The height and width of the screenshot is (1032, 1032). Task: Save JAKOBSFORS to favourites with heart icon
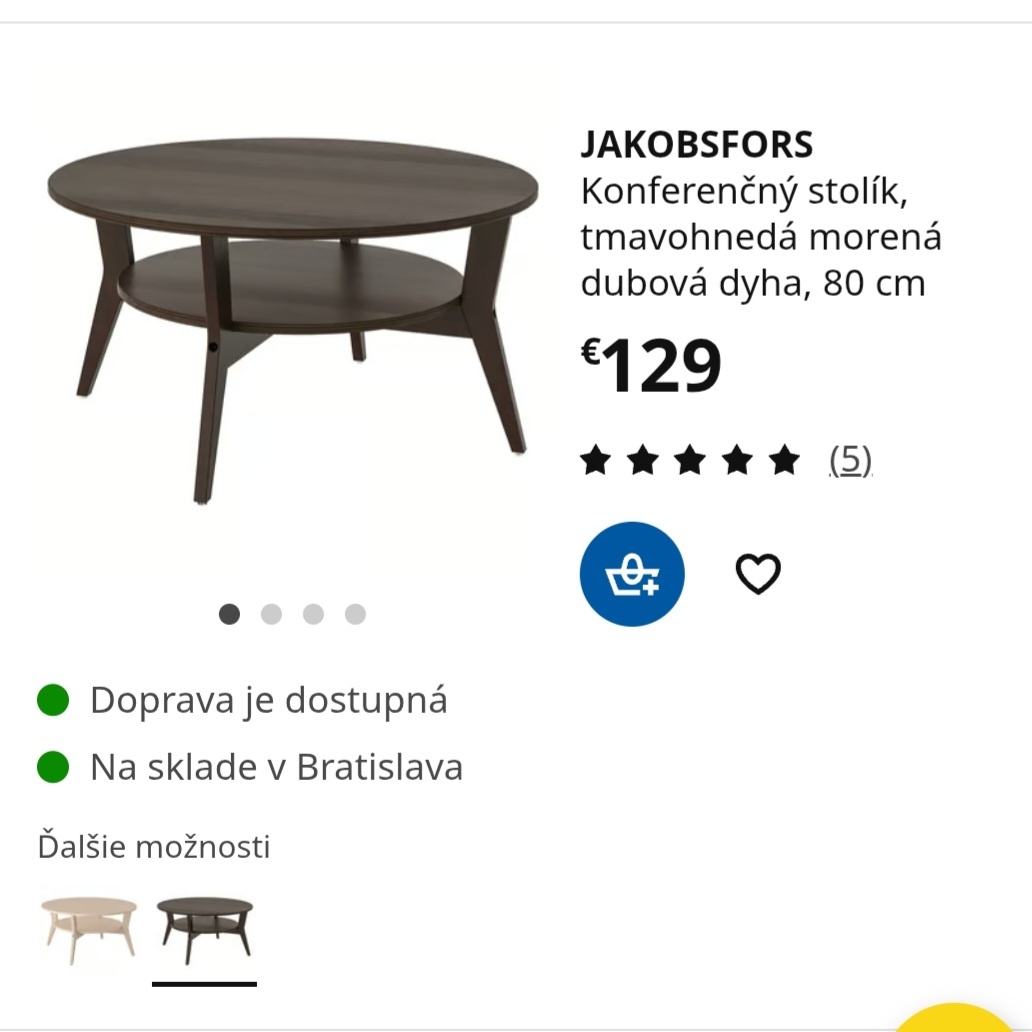pos(758,574)
